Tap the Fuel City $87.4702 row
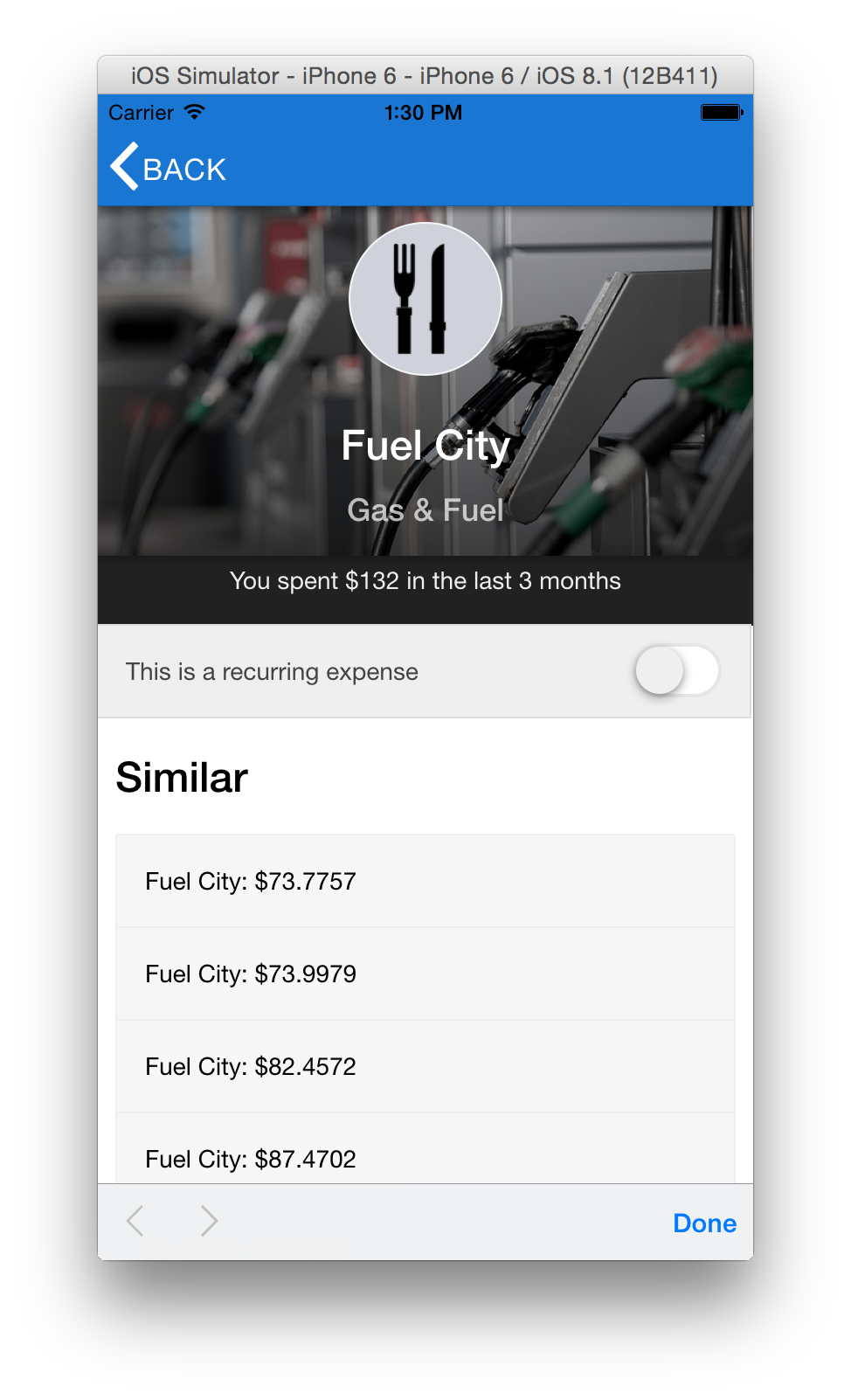This screenshot has width=851, height=1400. click(425, 1155)
